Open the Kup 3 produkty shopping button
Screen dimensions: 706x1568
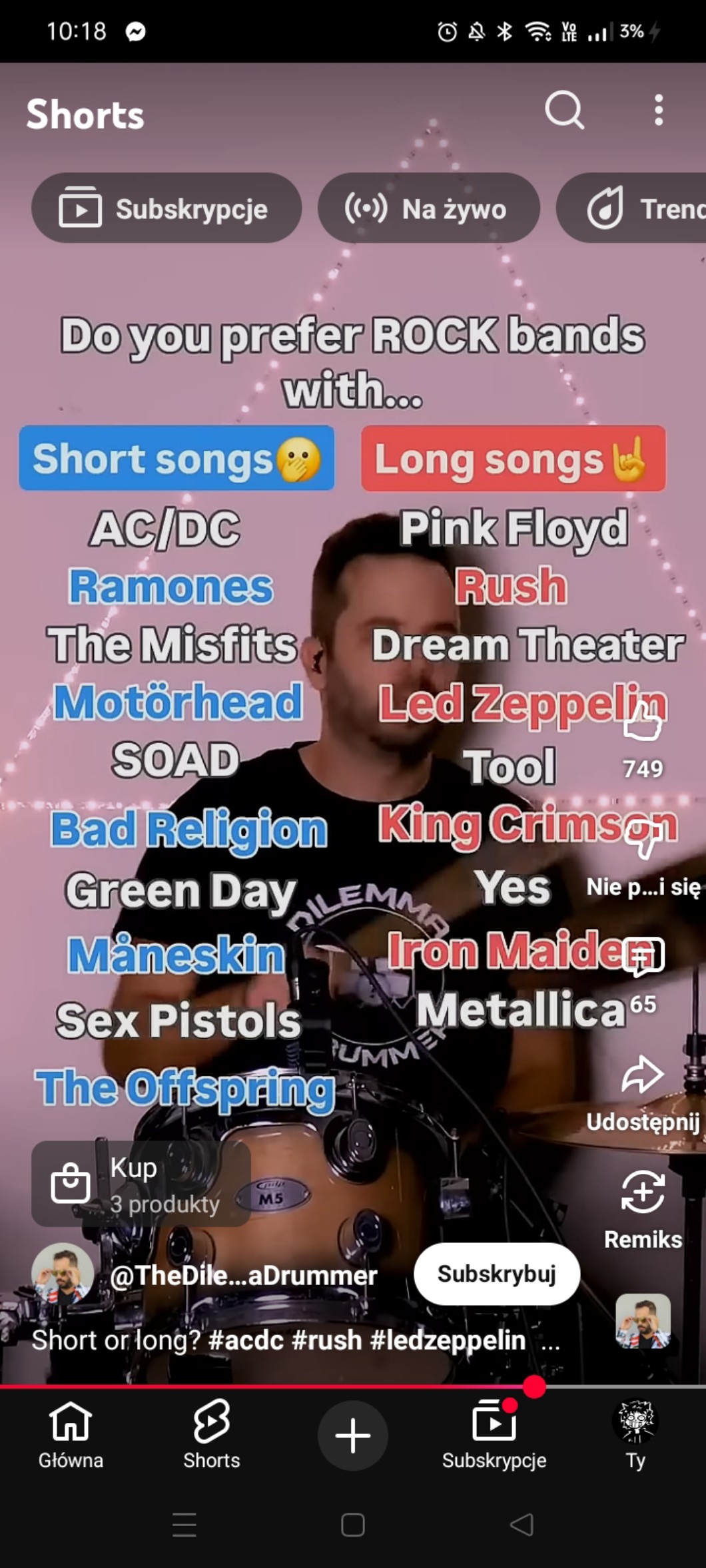tap(141, 1184)
